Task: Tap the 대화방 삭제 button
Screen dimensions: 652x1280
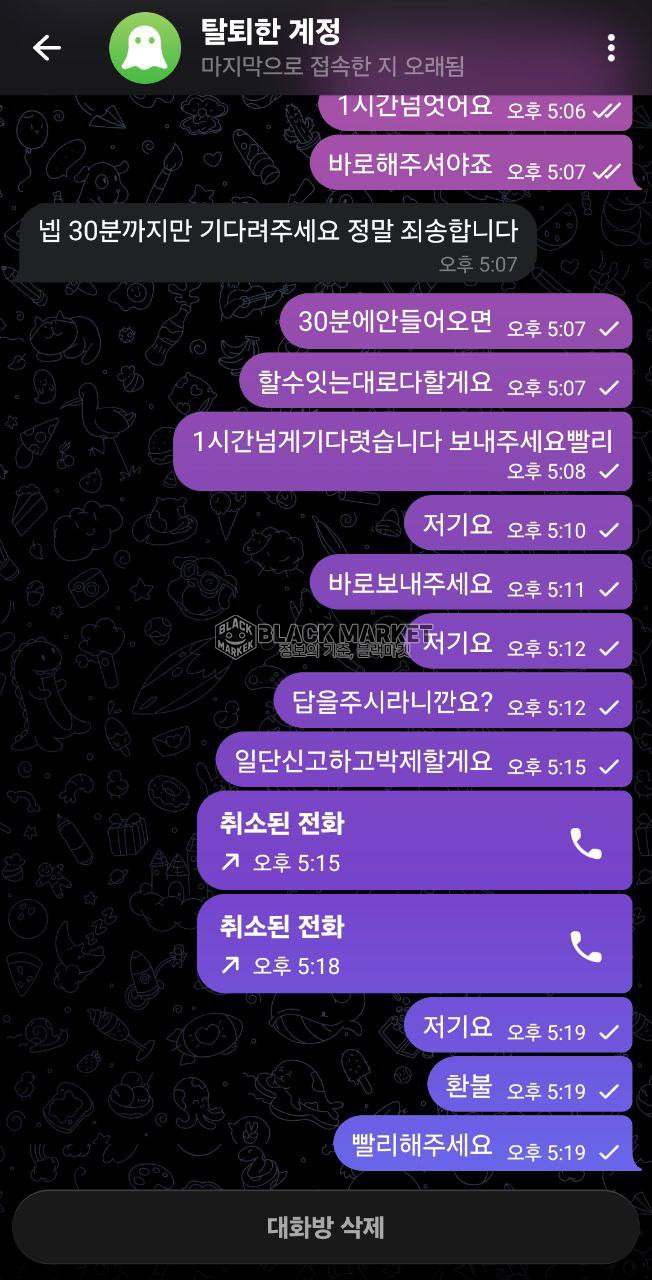Action: click(x=325, y=1227)
